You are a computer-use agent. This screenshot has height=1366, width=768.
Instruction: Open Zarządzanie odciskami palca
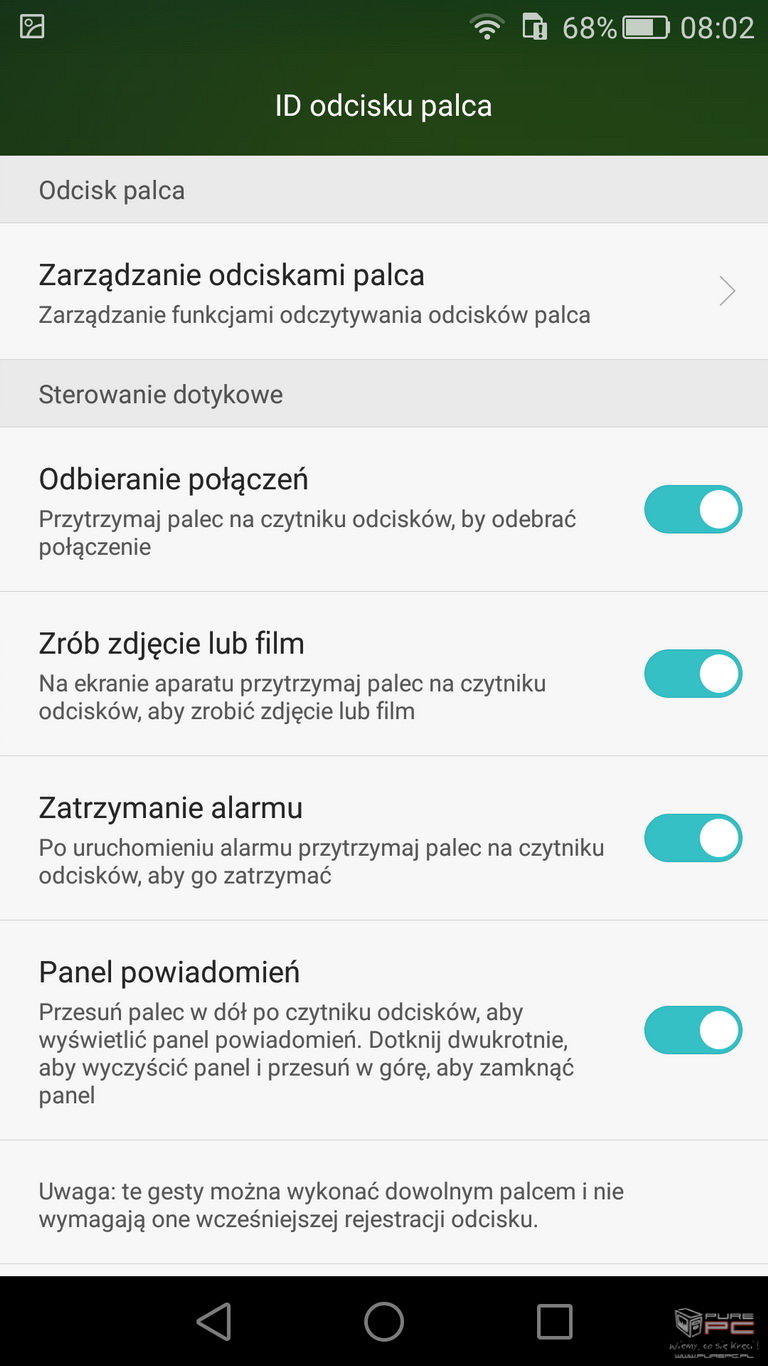(384, 291)
